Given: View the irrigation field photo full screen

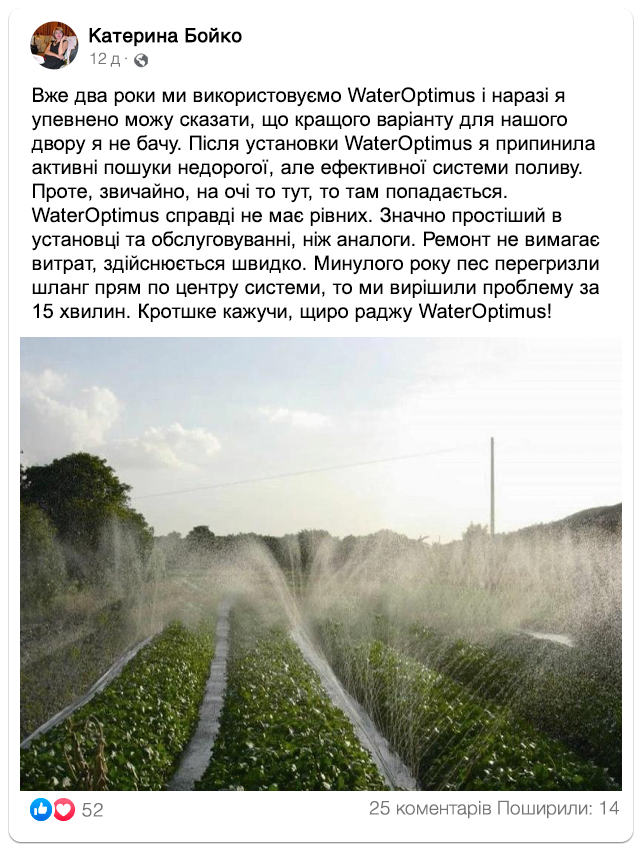Looking at the screenshot, I should coord(320,563).
